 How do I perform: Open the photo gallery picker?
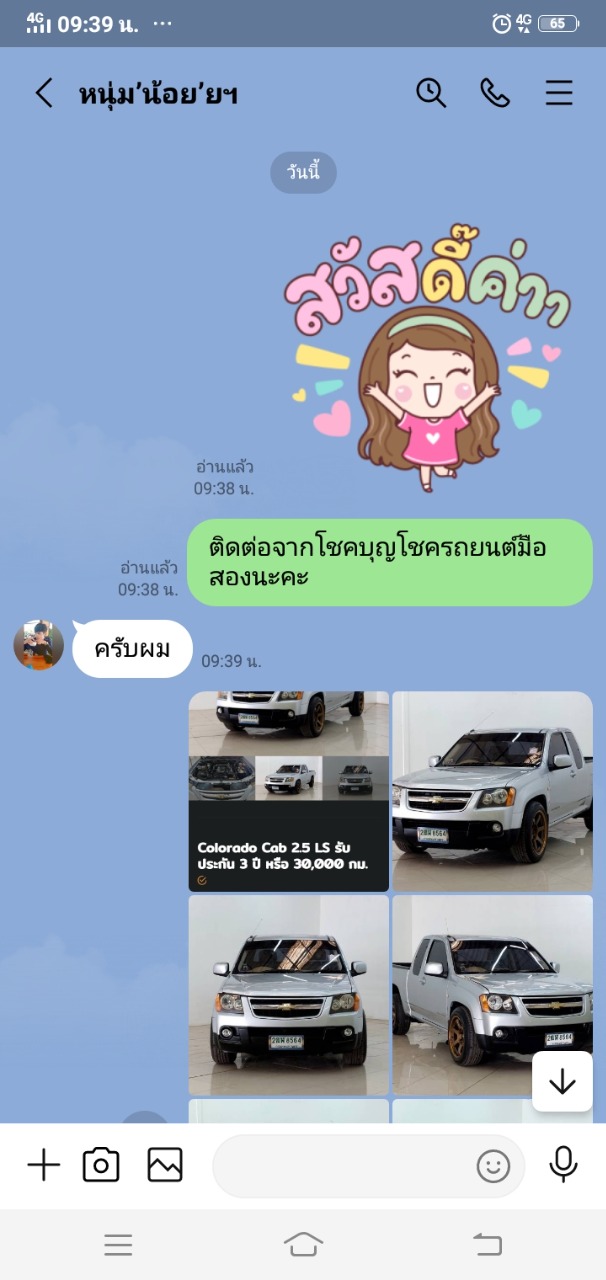pyautogui.click(x=165, y=1165)
